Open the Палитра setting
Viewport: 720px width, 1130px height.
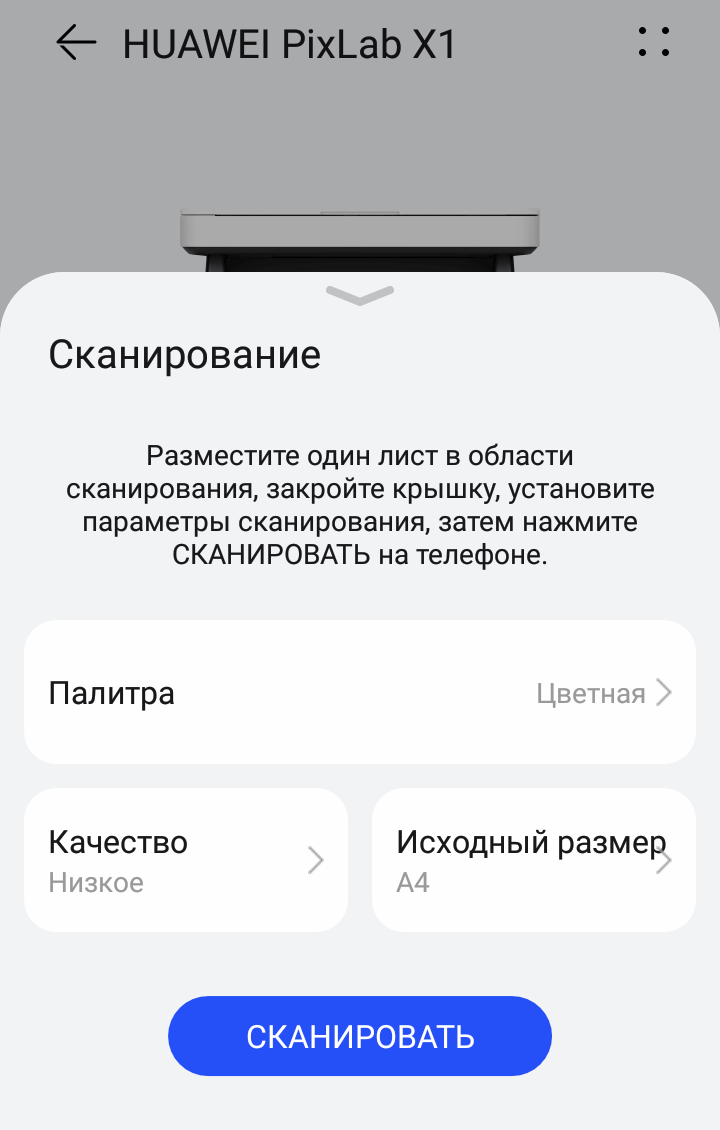tap(360, 693)
